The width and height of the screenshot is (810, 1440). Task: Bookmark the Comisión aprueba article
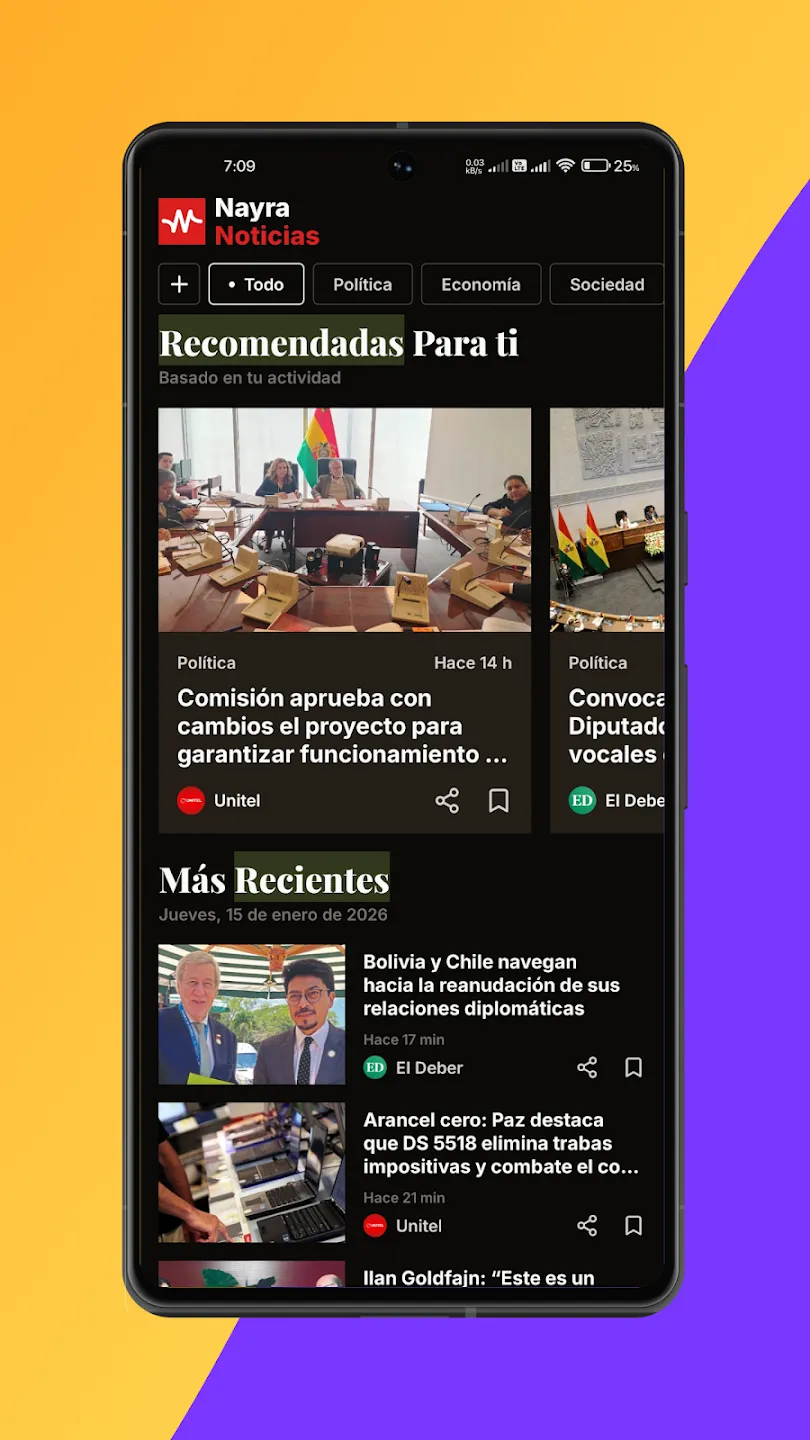coord(499,800)
